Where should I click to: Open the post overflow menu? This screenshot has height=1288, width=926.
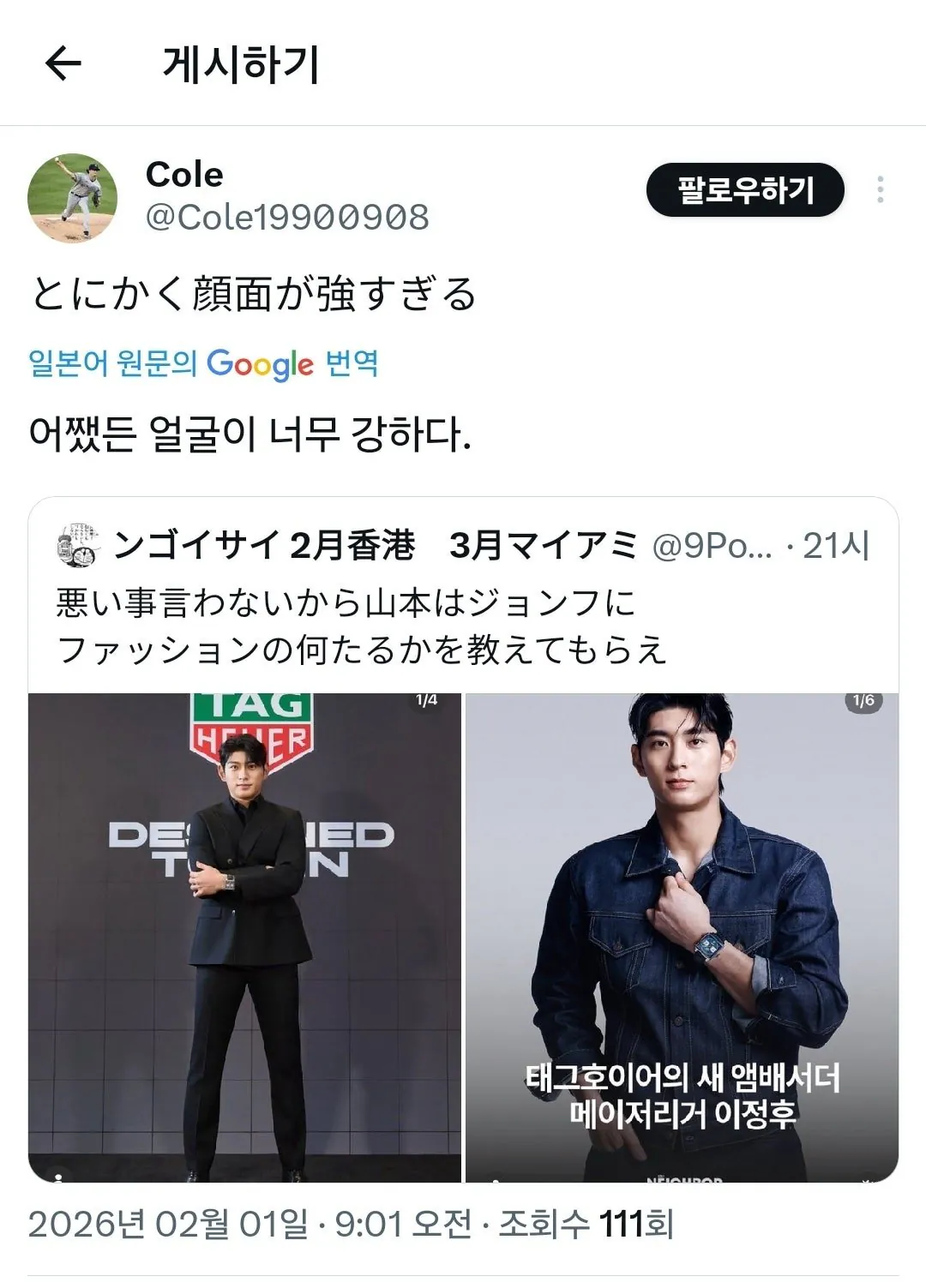click(880, 189)
